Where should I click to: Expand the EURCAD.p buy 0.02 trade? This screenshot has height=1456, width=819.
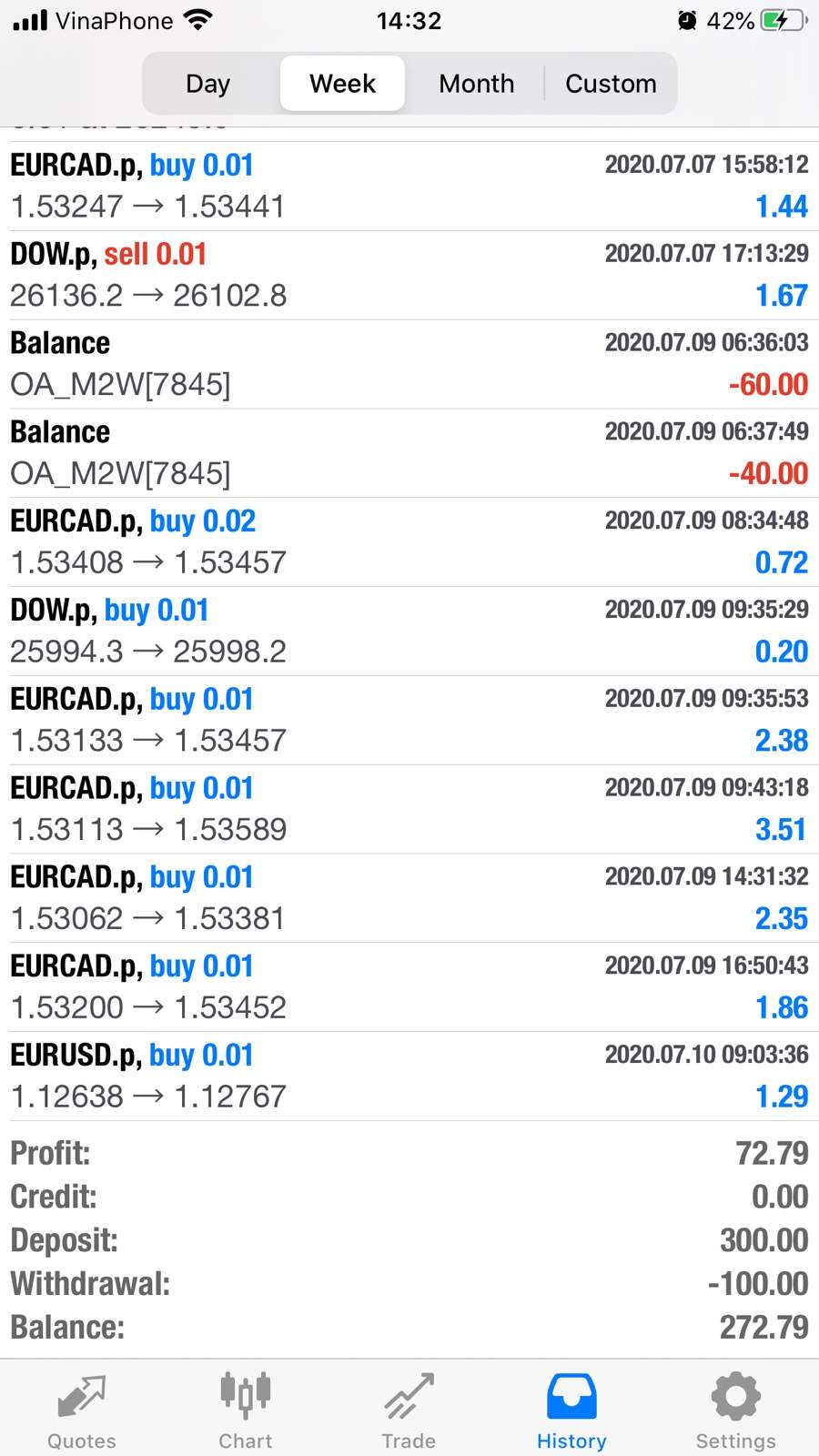[x=409, y=542]
